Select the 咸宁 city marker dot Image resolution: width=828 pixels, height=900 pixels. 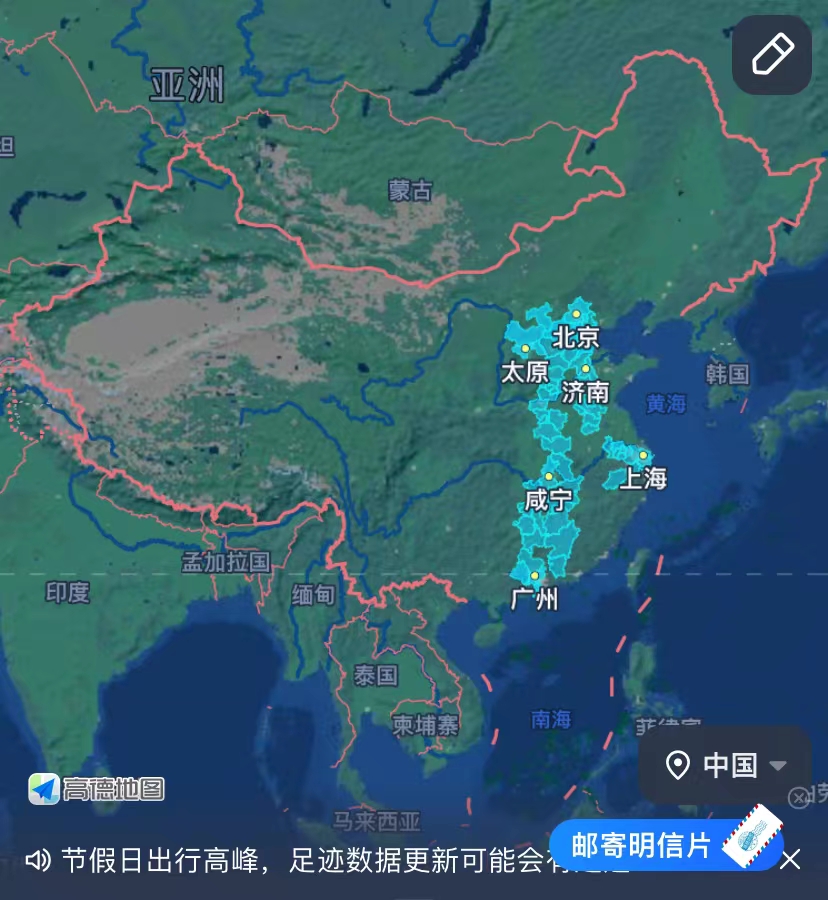pos(549,476)
